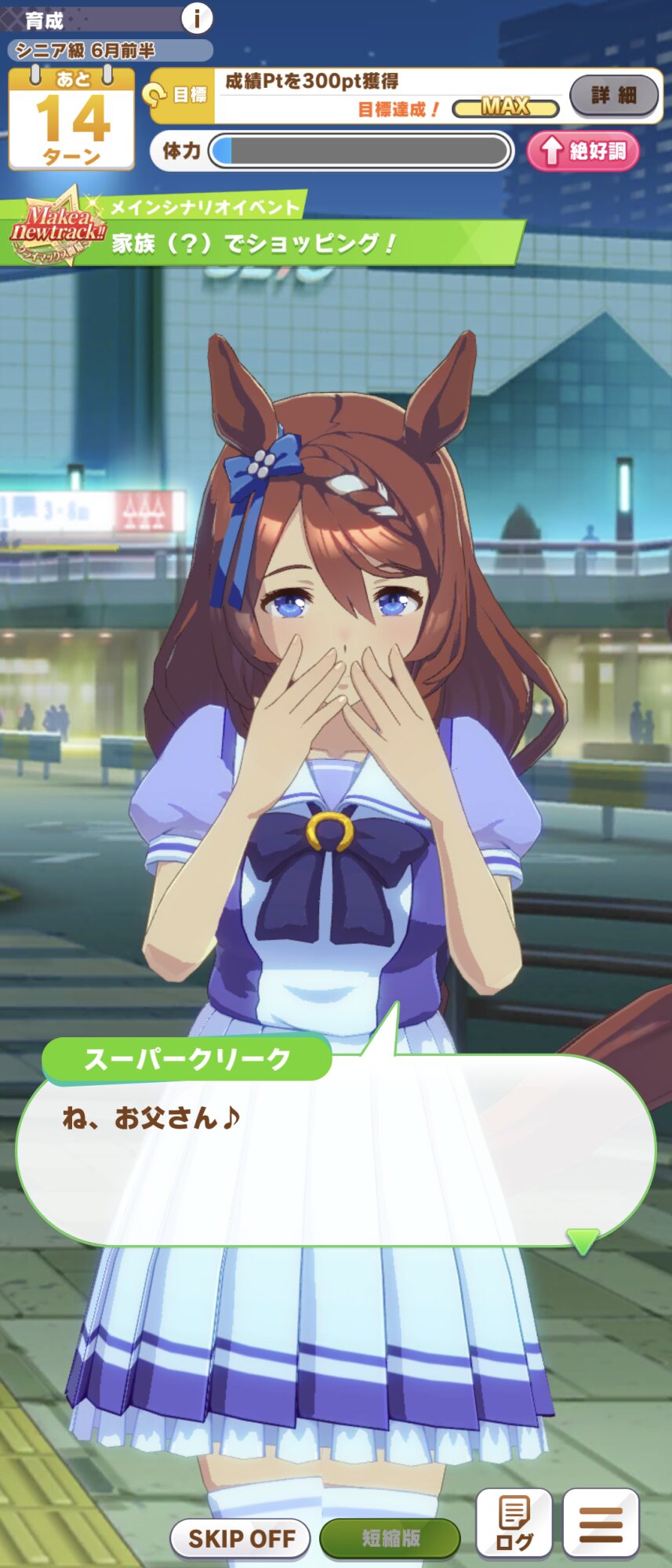Toggle the SKIP OFF button

tap(241, 1538)
